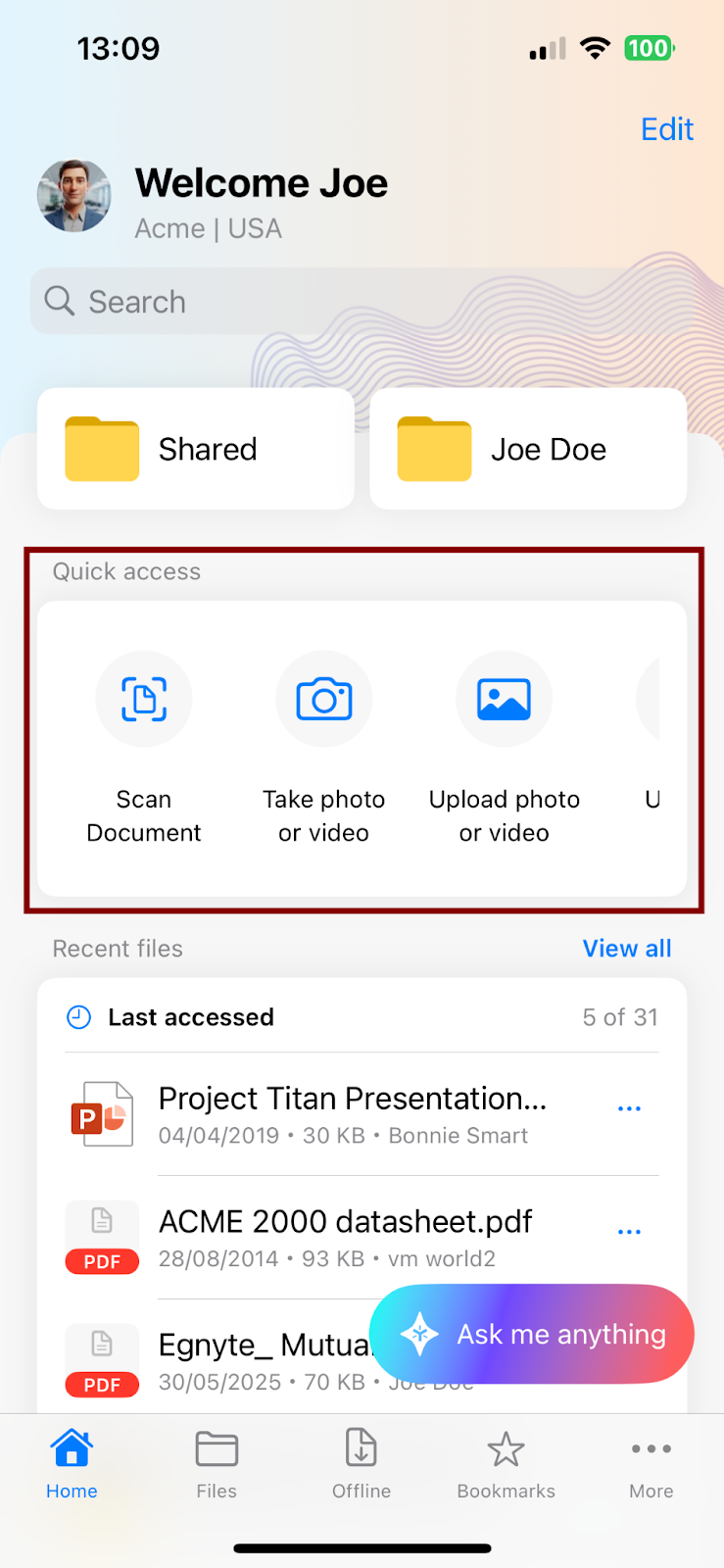Focus the Search field

[x=361, y=302]
